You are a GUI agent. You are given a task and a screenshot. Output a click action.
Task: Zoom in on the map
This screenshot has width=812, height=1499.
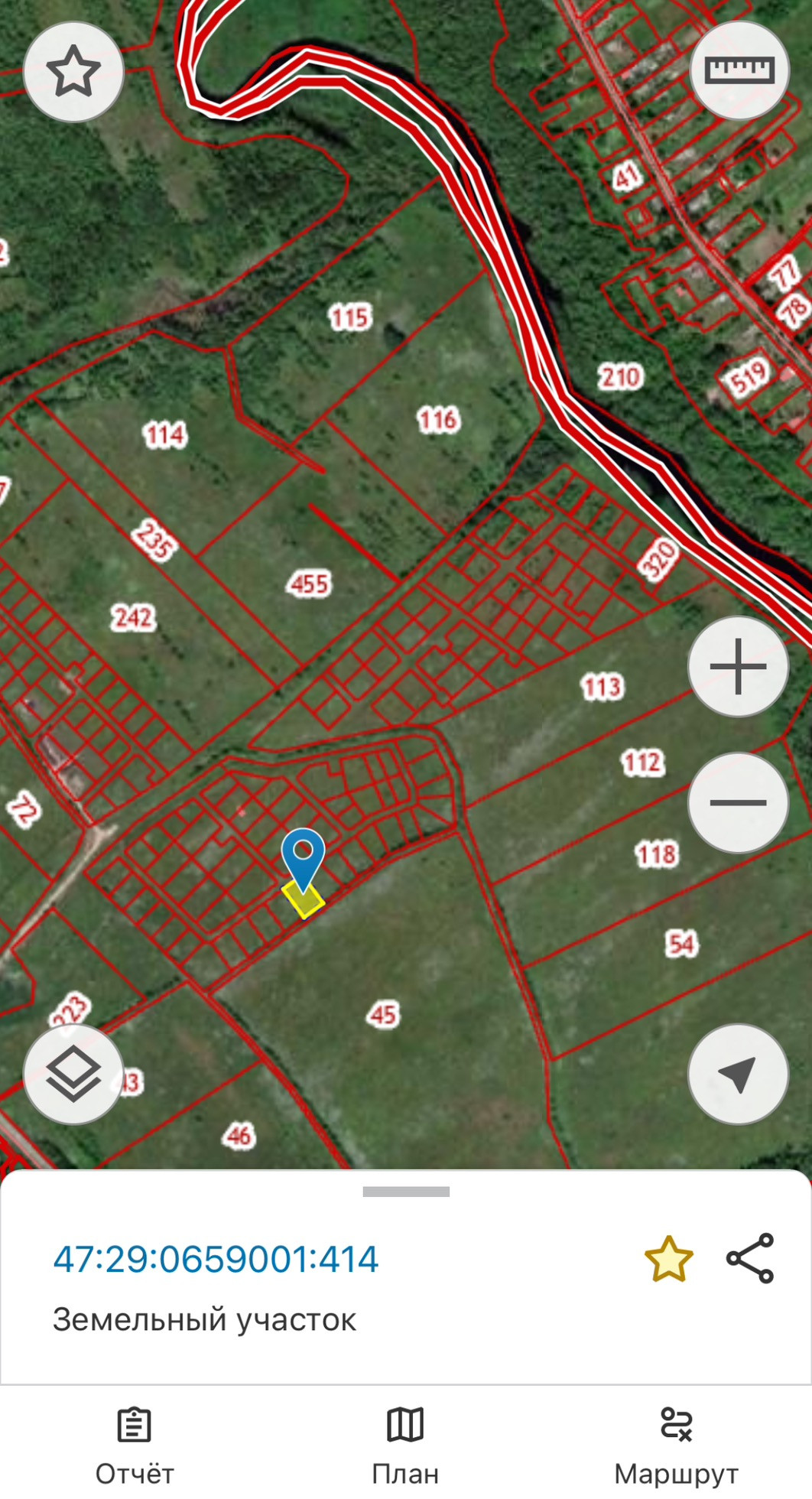738,666
